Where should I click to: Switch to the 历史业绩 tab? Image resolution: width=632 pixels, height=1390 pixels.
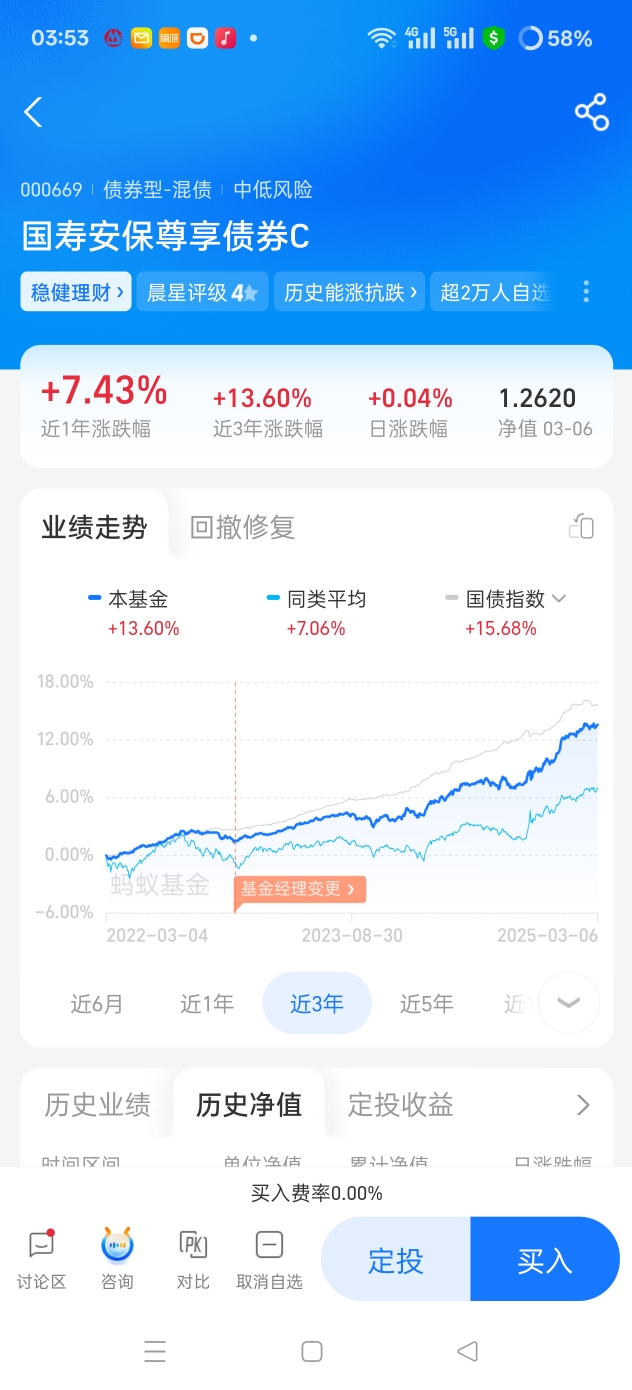98,1104
